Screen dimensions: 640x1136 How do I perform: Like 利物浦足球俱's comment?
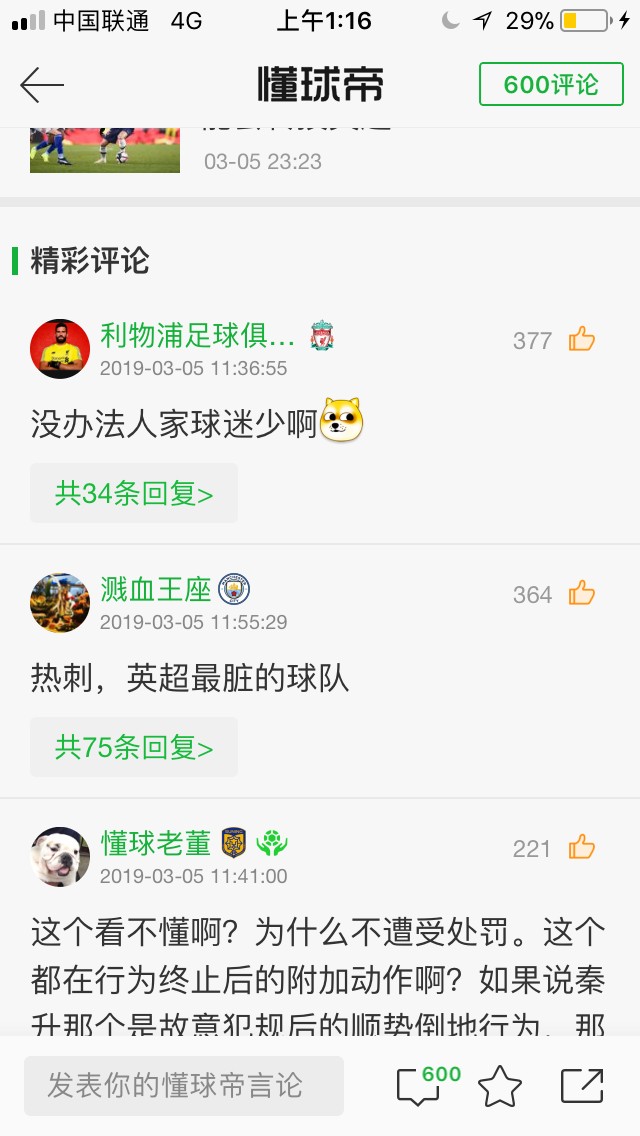click(x=582, y=340)
